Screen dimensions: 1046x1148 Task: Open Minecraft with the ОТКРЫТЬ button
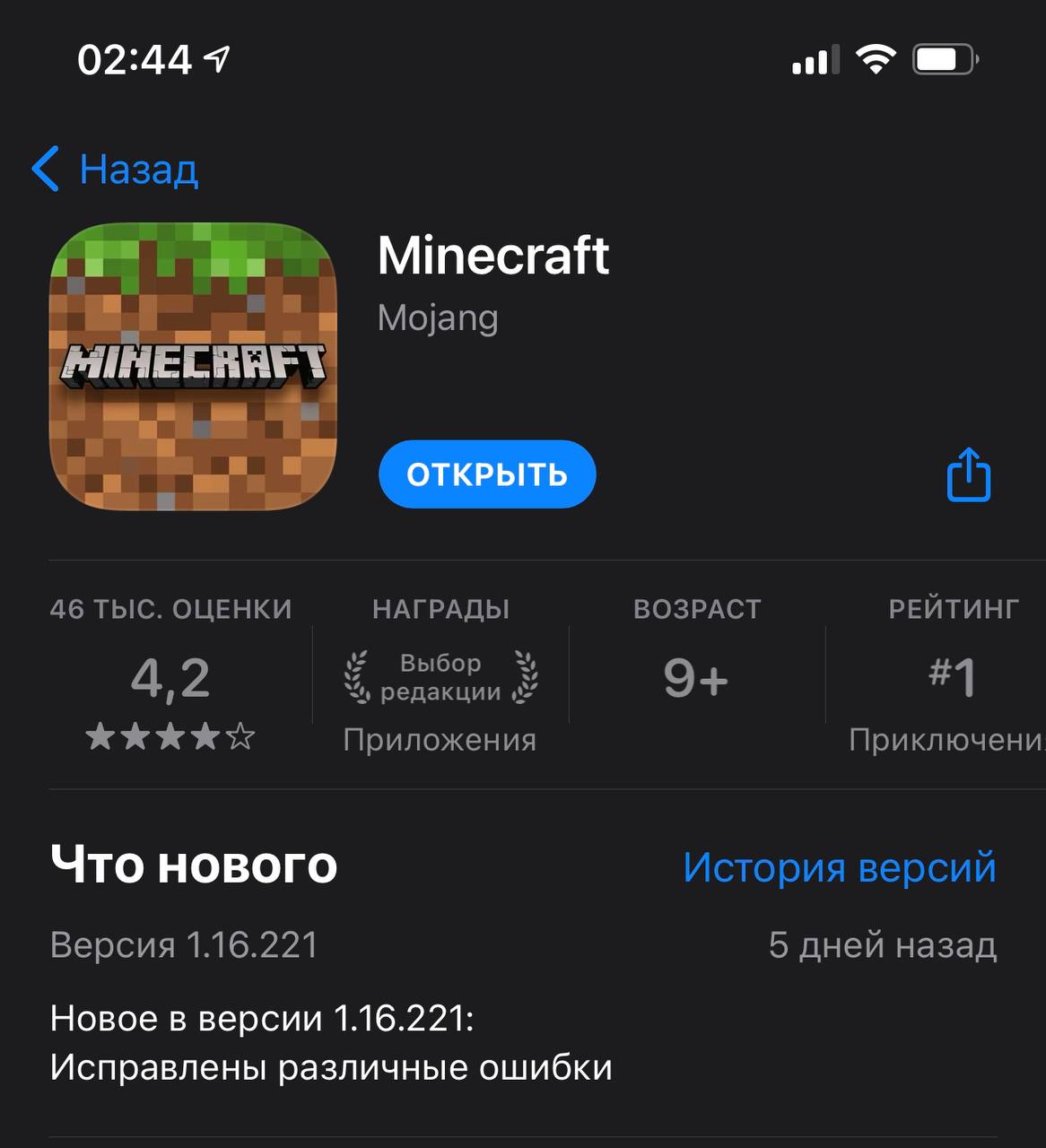coord(487,474)
